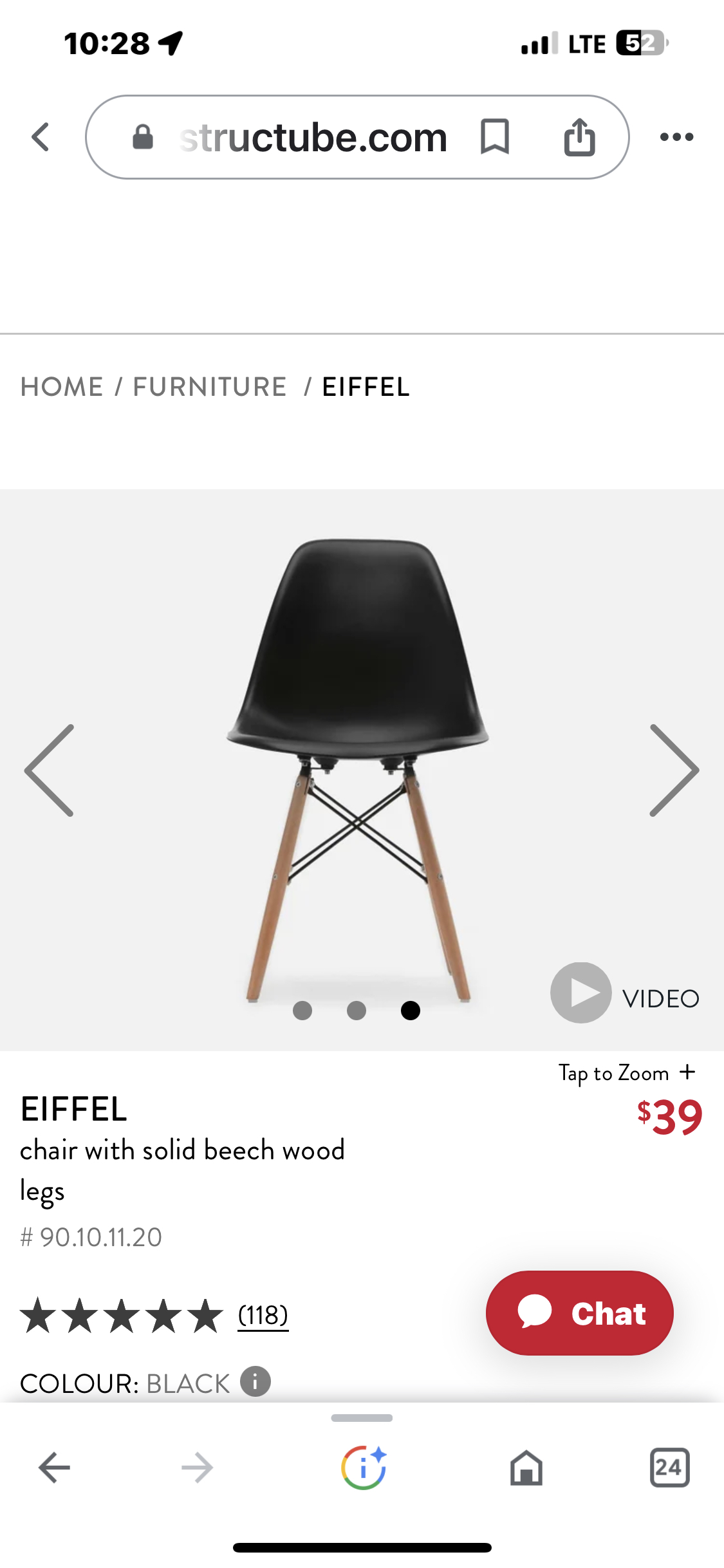The image size is (724, 1568).
Task: Go to the browser home page
Action: (526, 1468)
